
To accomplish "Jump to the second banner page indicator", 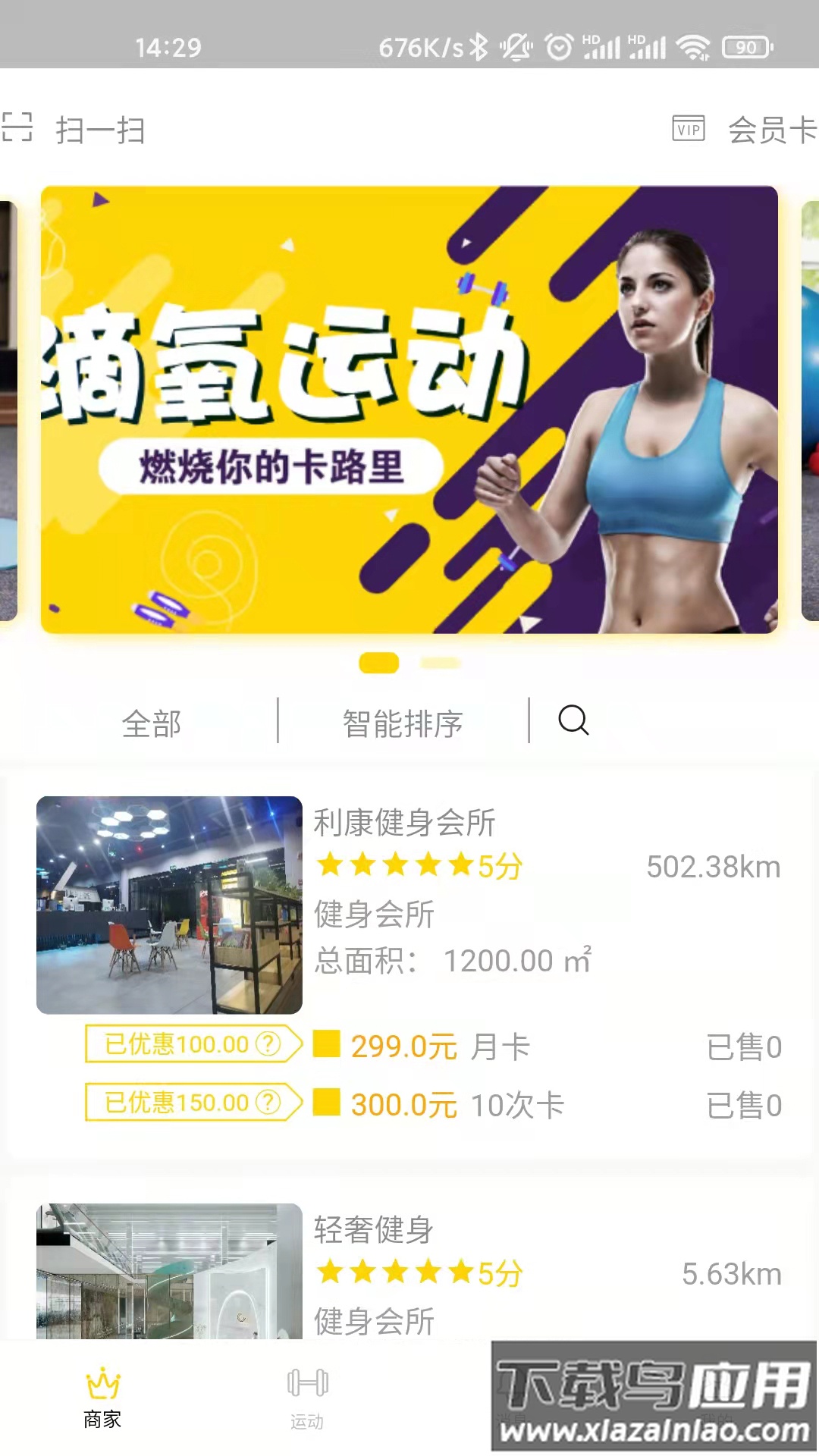I will point(440,663).
